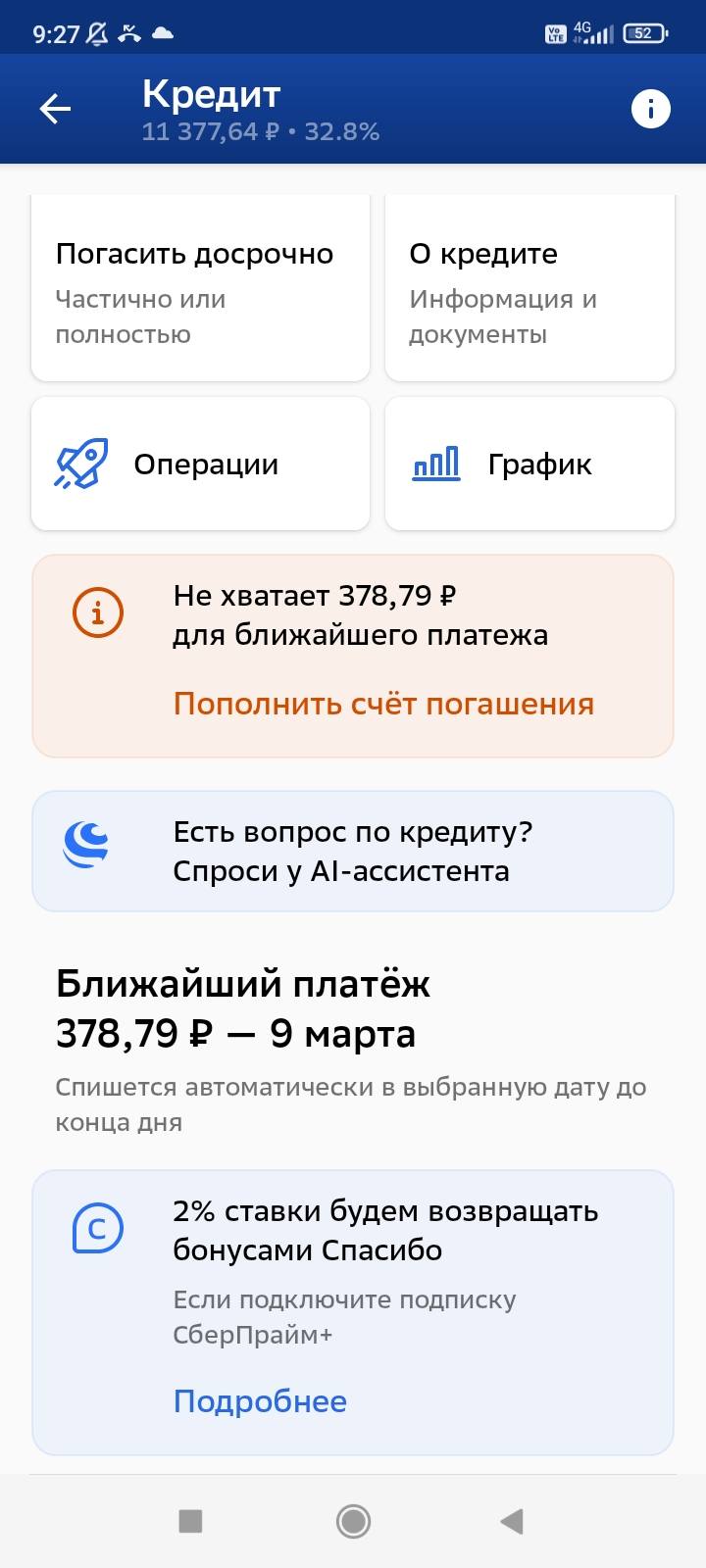Tap the Спасибо bonus speech-bubble icon
706x1568 pixels.
[95, 1227]
